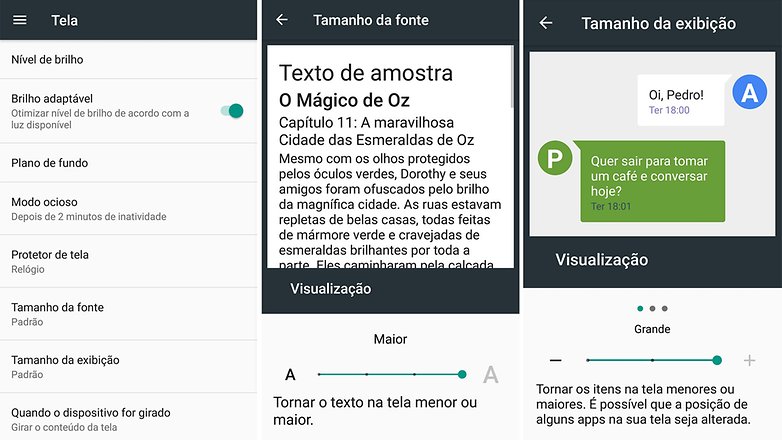The height and width of the screenshot is (440, 782).
Task: Open Protetor de tela setting
Action: tap(128, 261)
